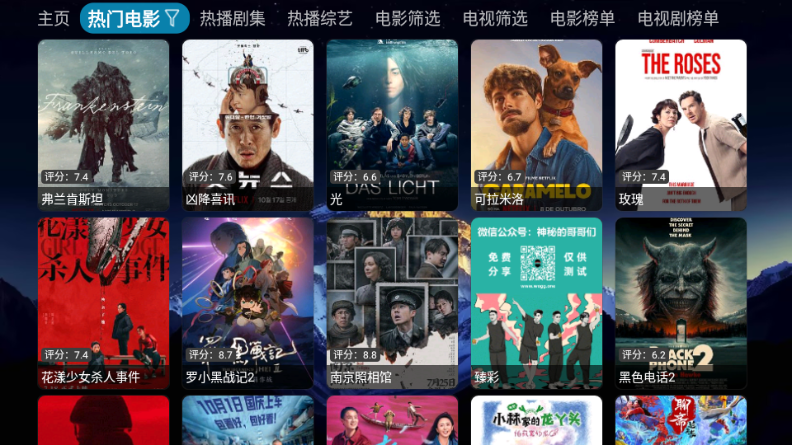
Task: Select the movie 罗小黑战记2
Action: coord(248,303)
